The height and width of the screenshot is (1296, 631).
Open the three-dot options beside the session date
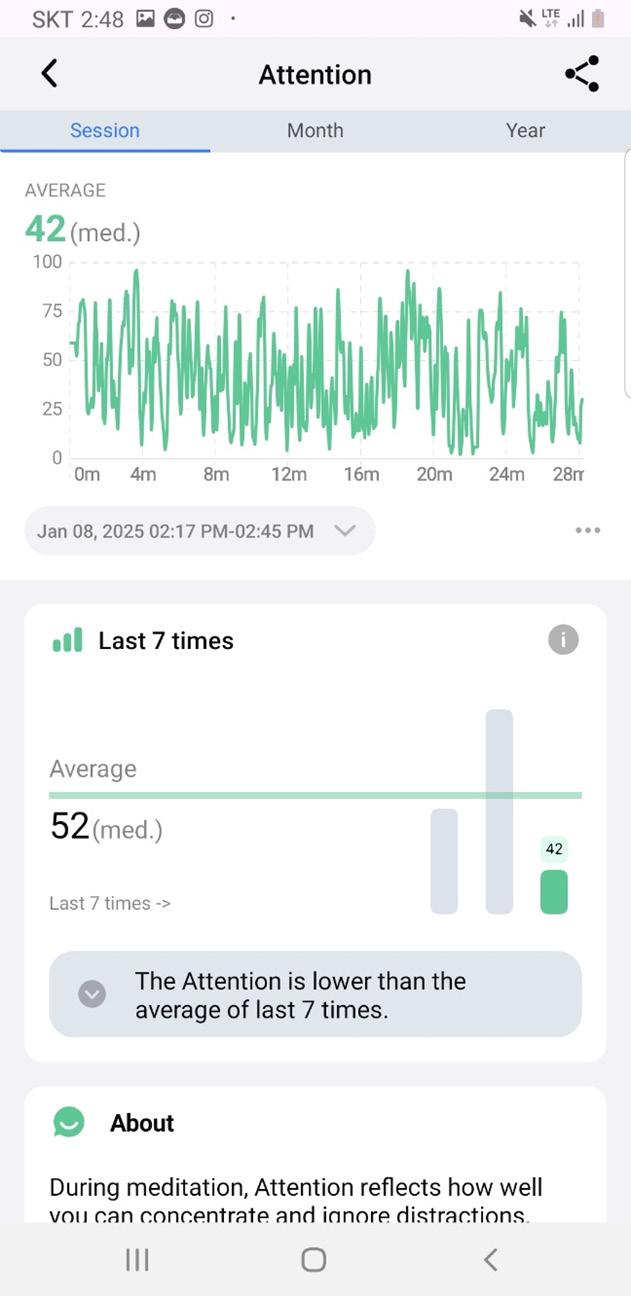pyautogui.click(x=588, y=531)
